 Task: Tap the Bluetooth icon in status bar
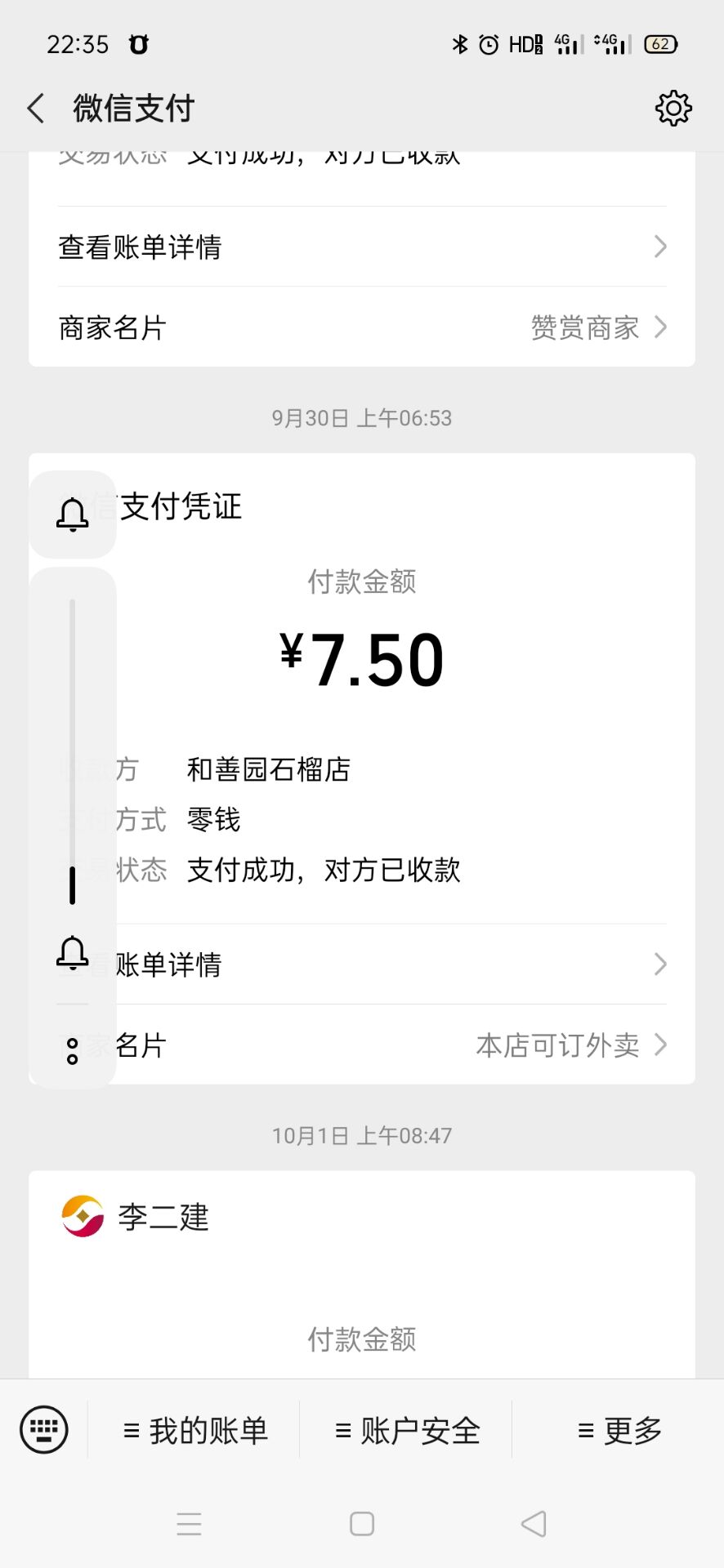click(x=460, y=42)
